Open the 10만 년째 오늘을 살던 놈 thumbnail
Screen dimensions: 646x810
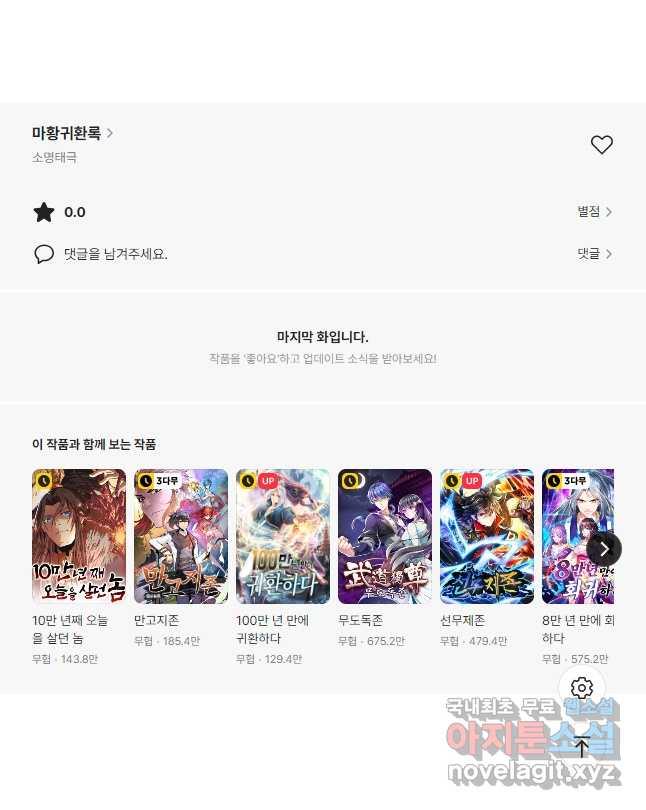(79, 537)
